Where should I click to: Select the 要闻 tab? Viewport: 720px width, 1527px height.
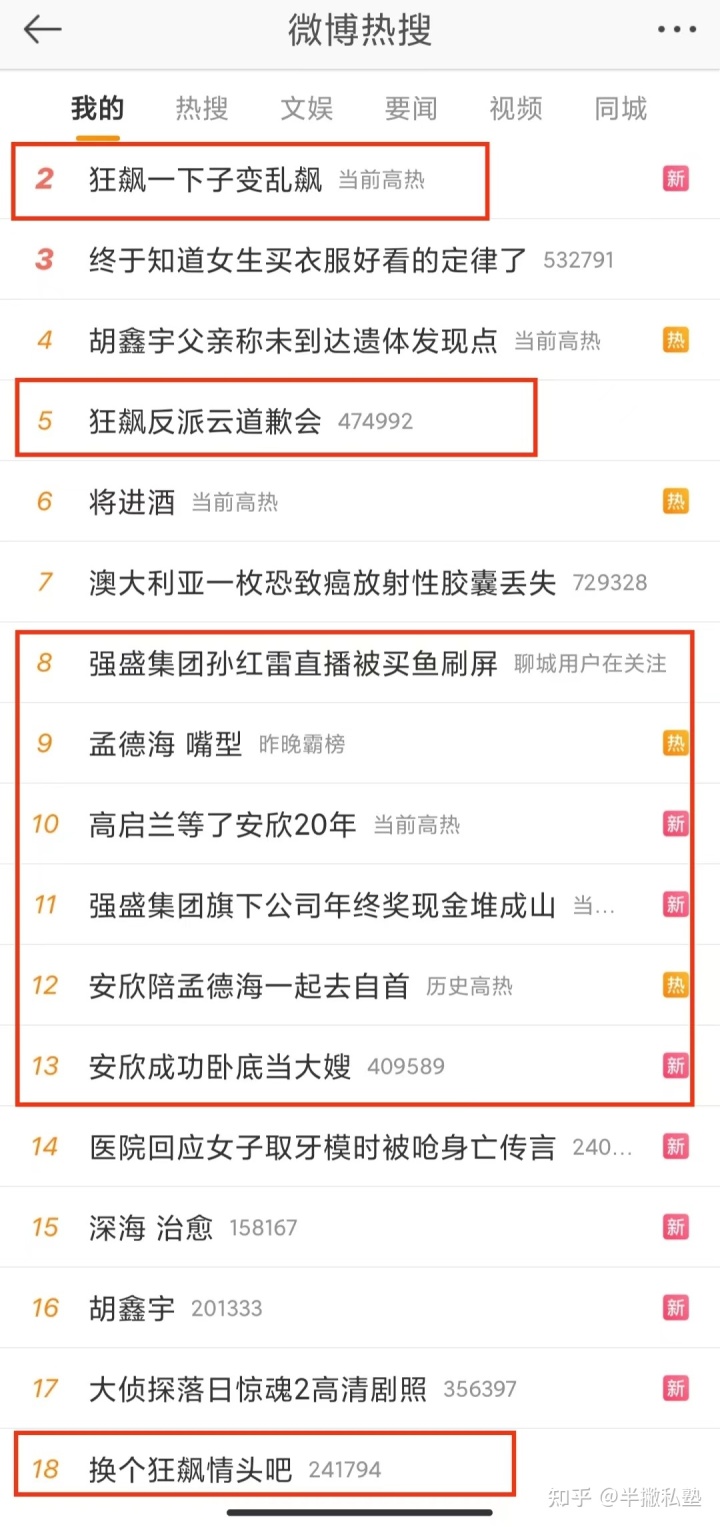[411, 108]
